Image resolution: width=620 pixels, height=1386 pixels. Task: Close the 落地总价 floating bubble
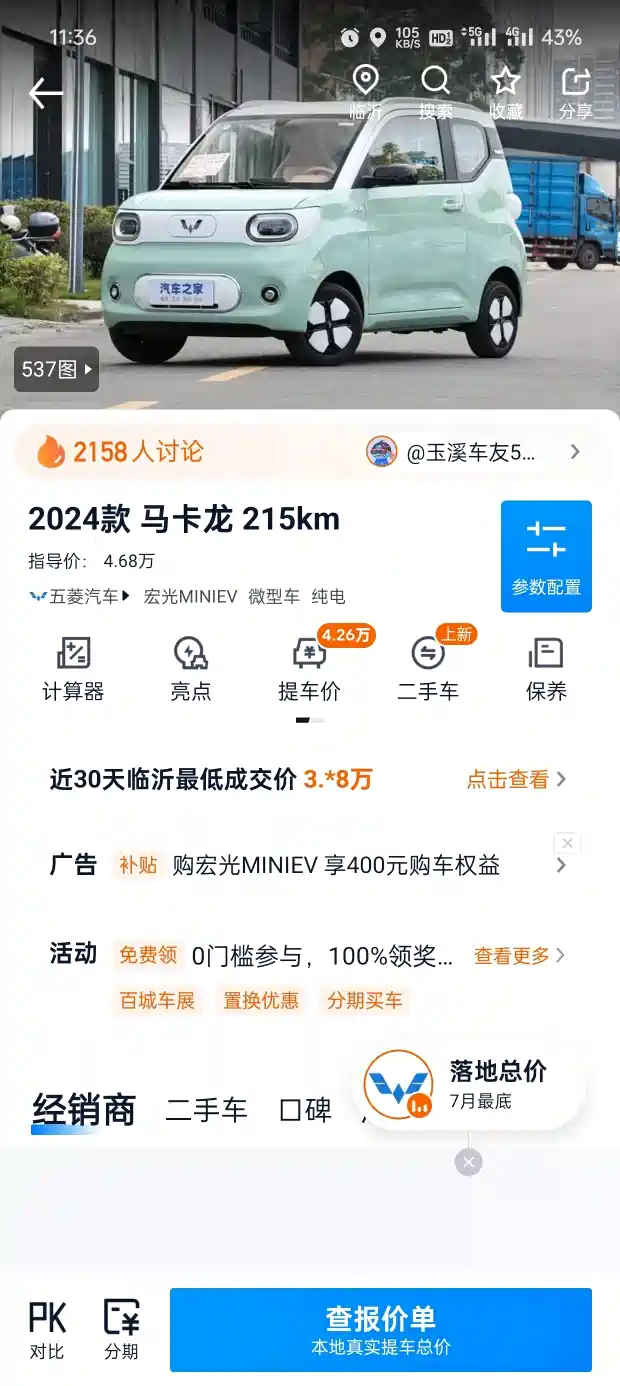(468, 1162)
